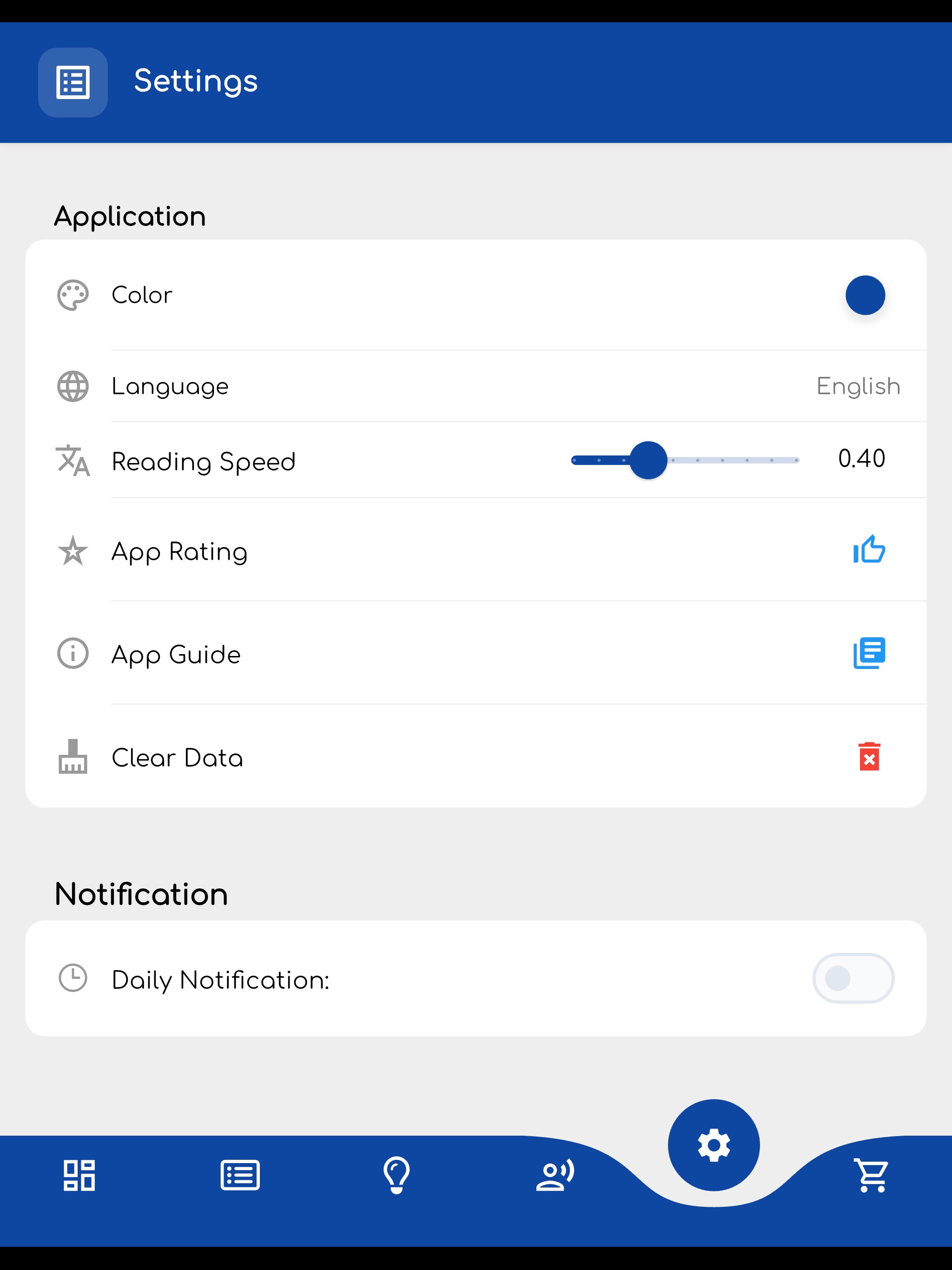Select the gear button in bottom navigation
This screenshot has width=952, height=1270.
point(714,1144)
